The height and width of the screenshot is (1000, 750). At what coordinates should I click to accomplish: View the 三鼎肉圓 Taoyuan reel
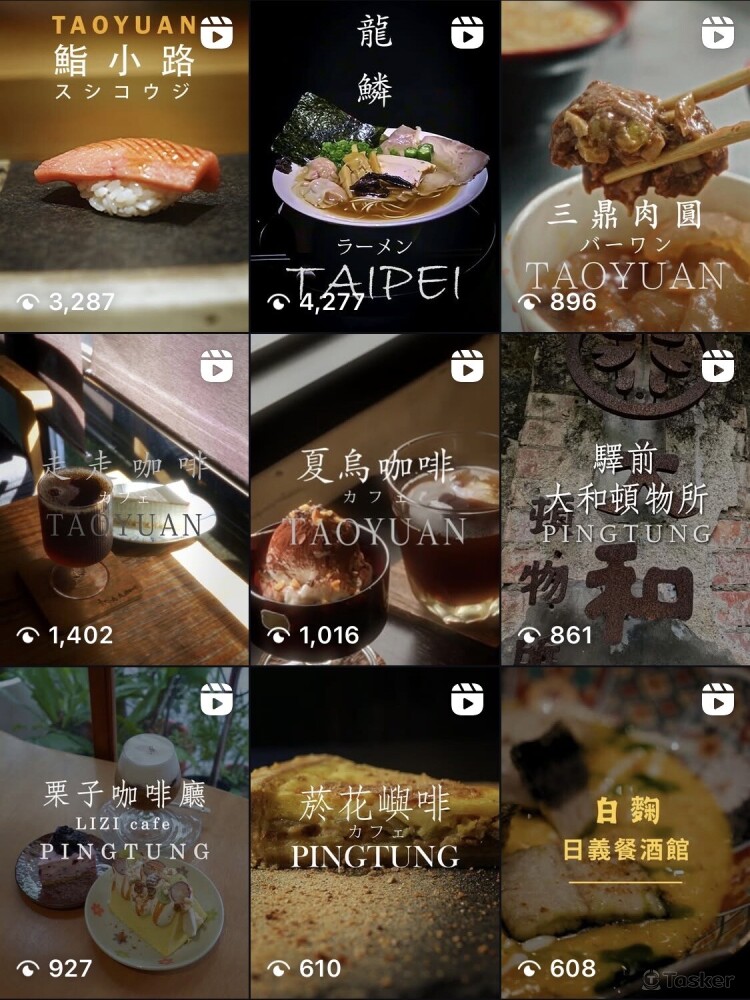[626, 165]
